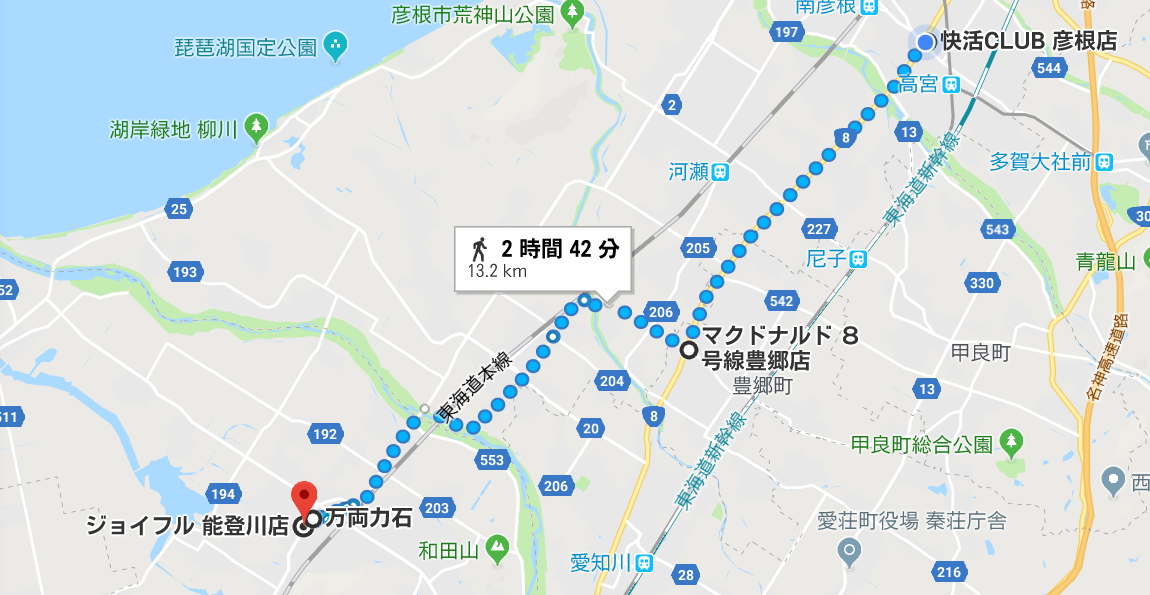Open the 高宮 station marker

(x=950, y=85)
